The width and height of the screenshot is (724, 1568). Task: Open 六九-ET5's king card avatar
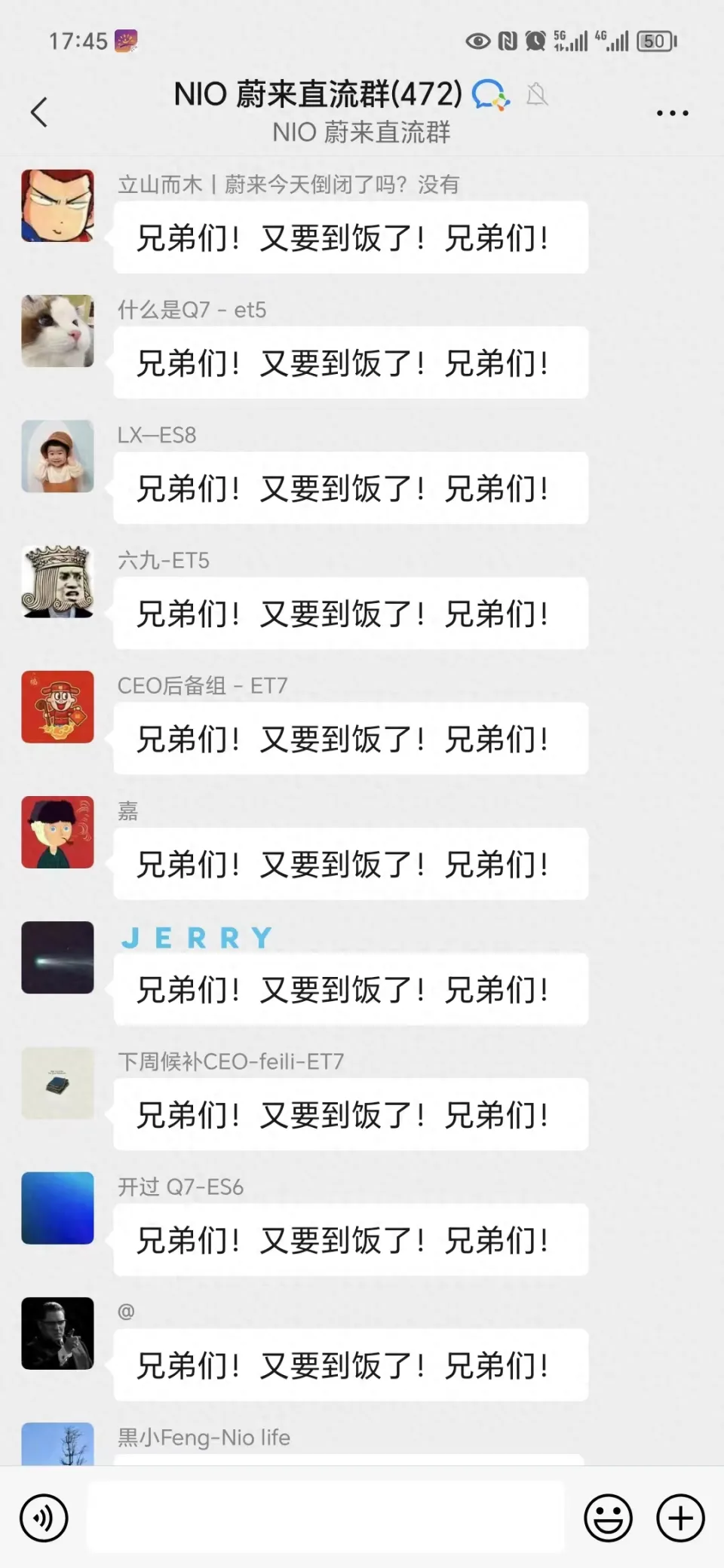58,581
